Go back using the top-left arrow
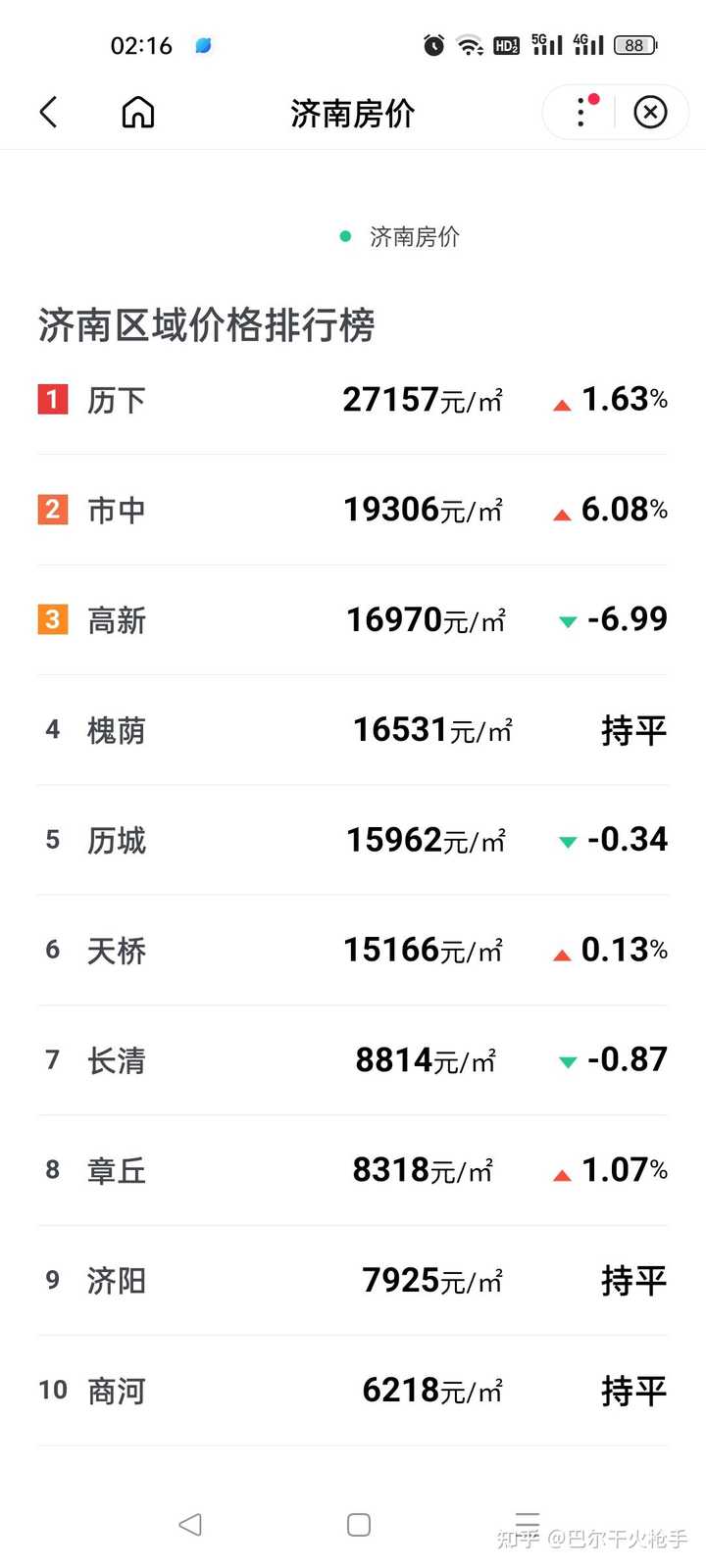Screen dimensions: 706x1568 click(x=48, y=113)
